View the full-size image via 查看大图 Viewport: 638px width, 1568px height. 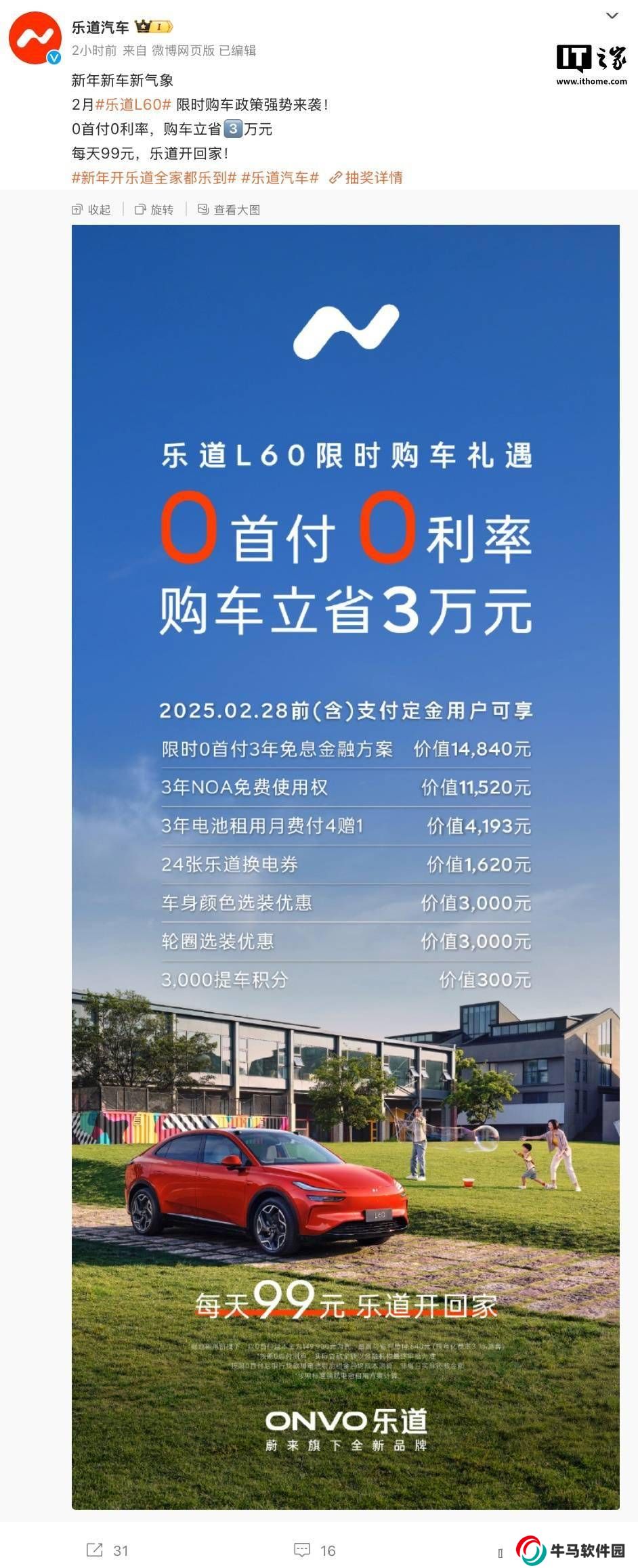pyautogui.click(x=229, y=209)
